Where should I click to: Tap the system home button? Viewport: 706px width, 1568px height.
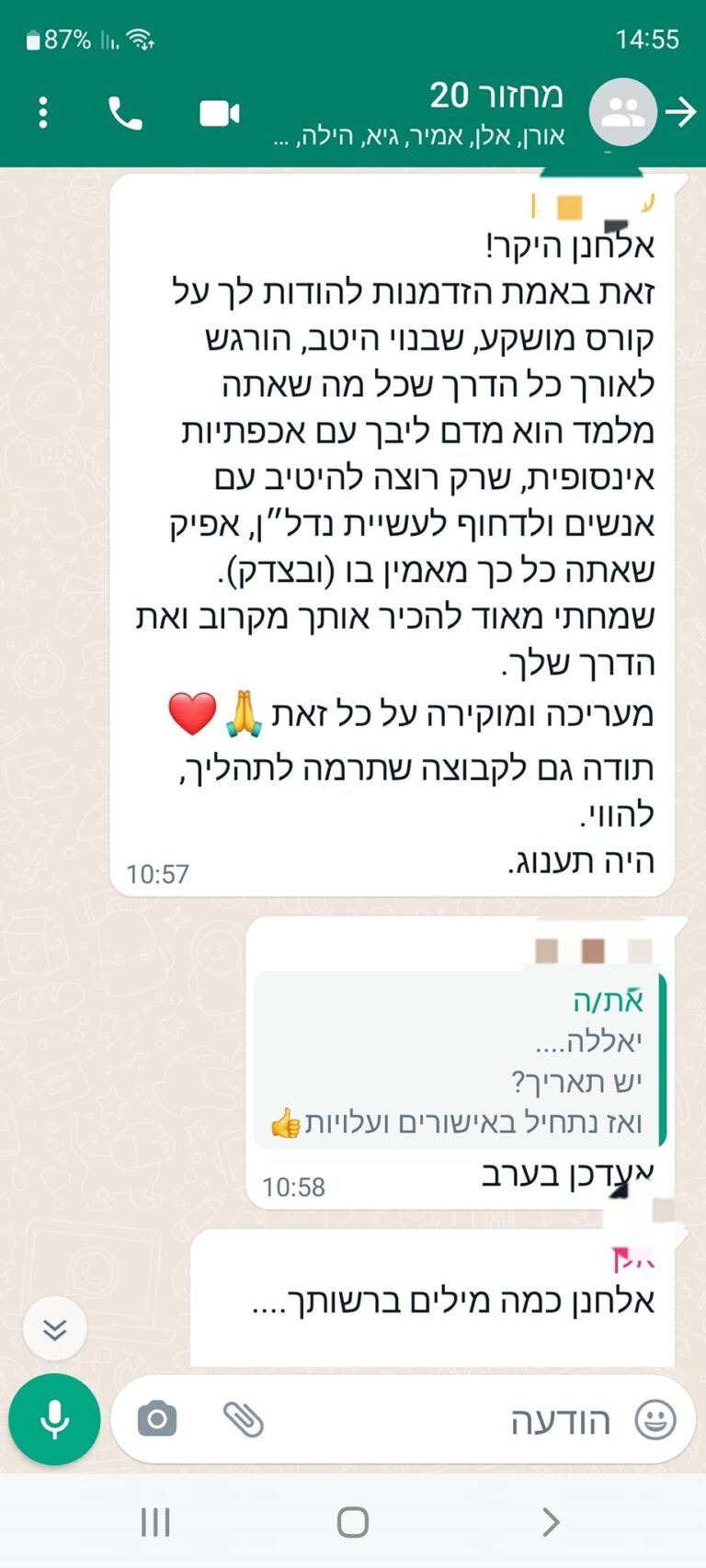coord(353,1522)
